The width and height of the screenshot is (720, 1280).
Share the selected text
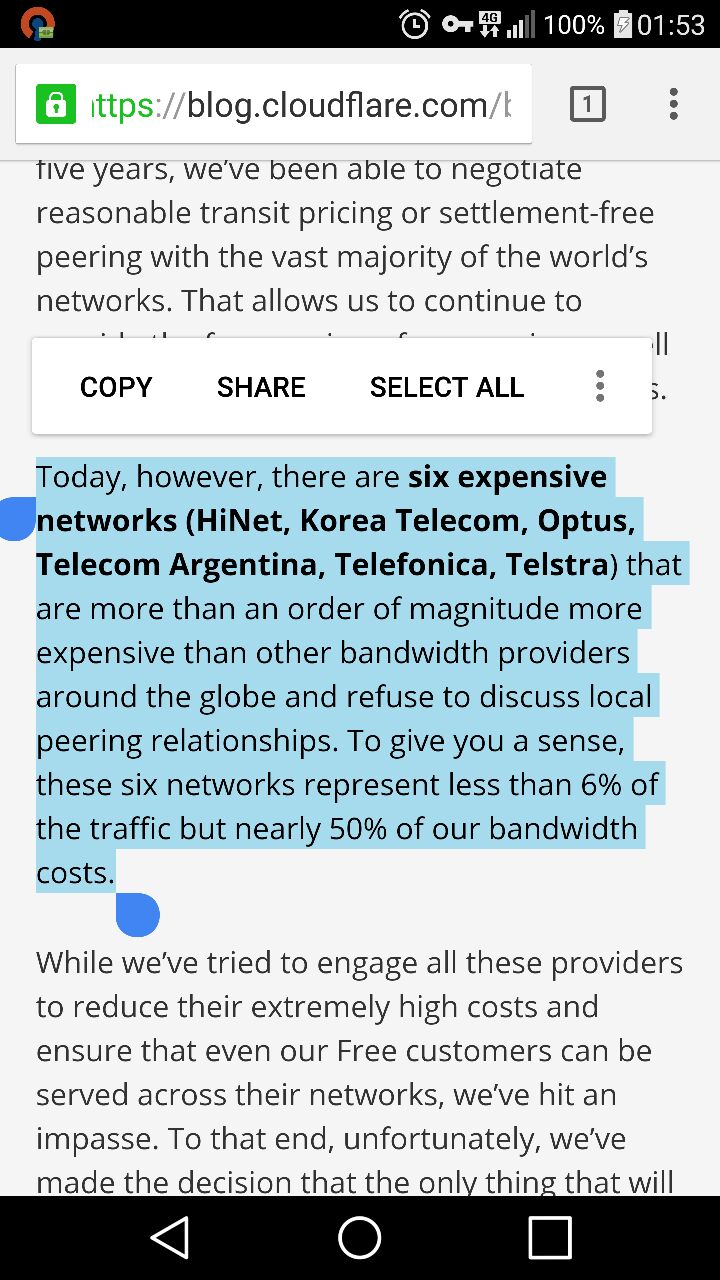(261, 387)
